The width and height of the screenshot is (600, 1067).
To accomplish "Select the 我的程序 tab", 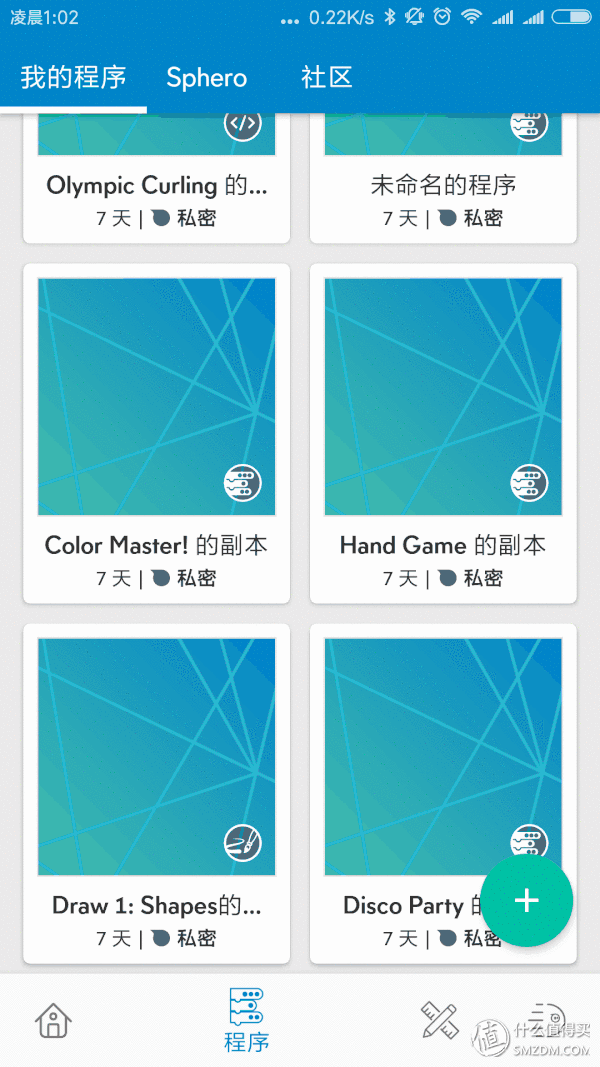I will pyautogui.click(x=73, y=78).
